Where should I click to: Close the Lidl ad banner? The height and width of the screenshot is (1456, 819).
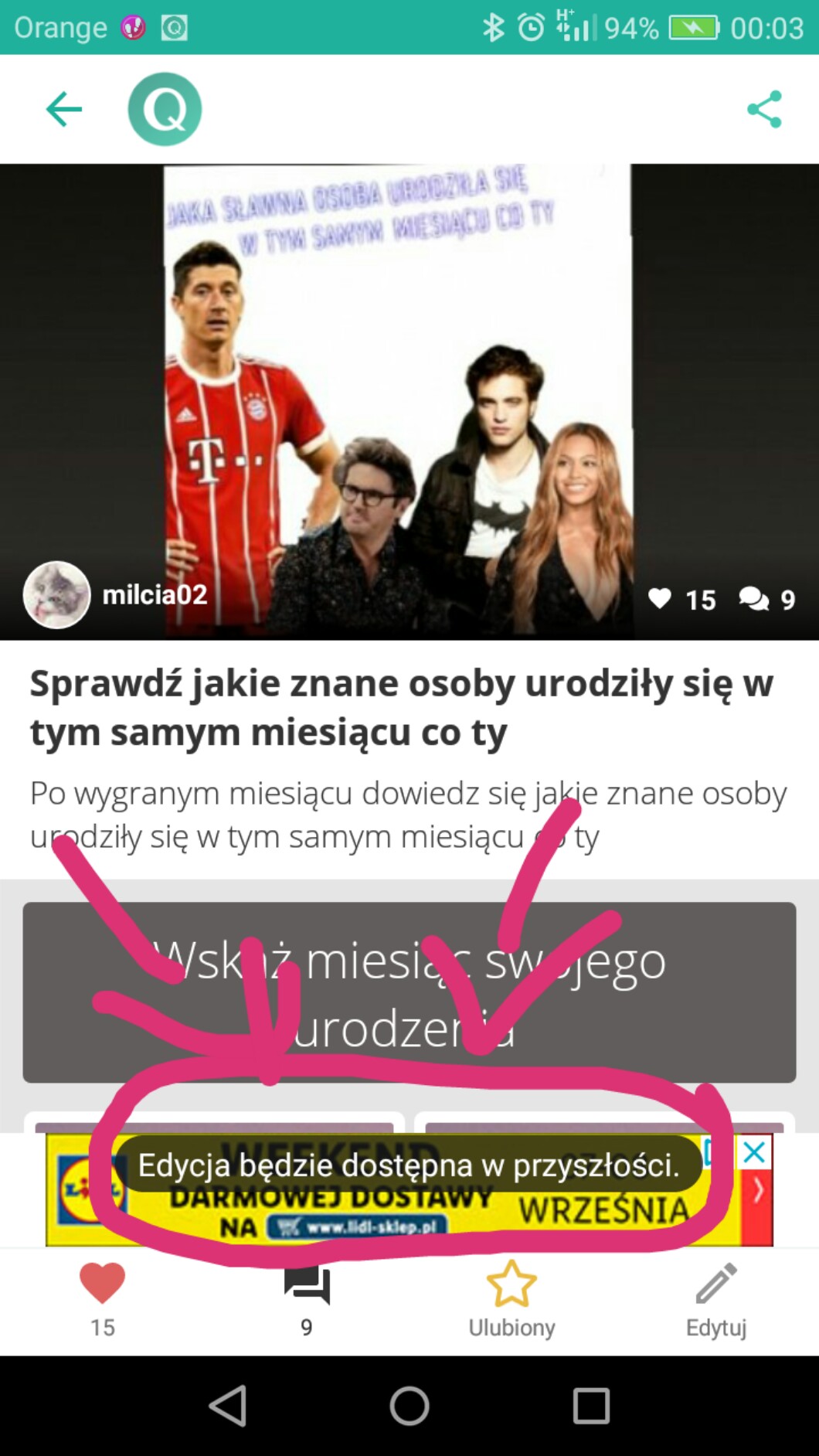(x=754, y=1152)
